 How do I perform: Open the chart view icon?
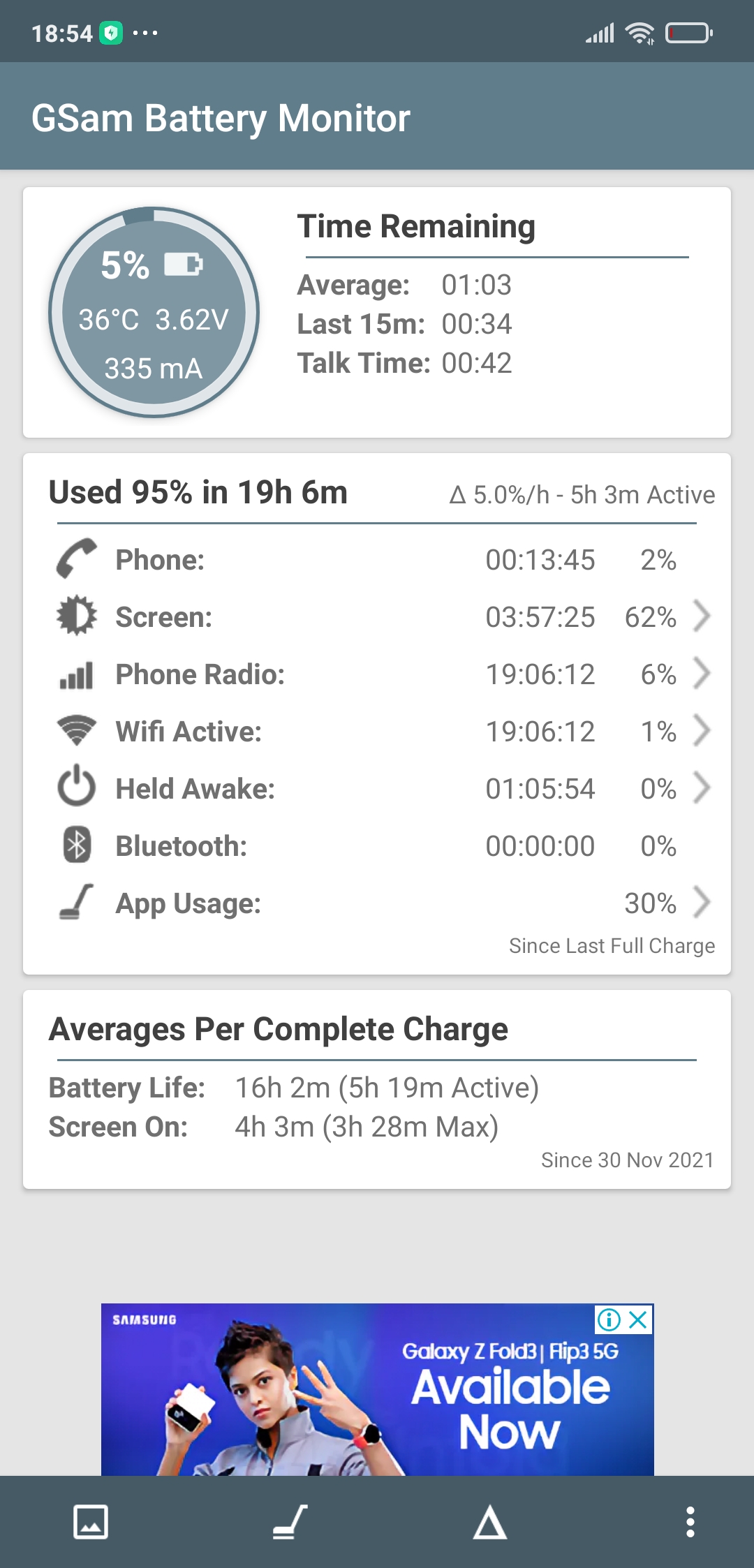tap(91, 1522)
